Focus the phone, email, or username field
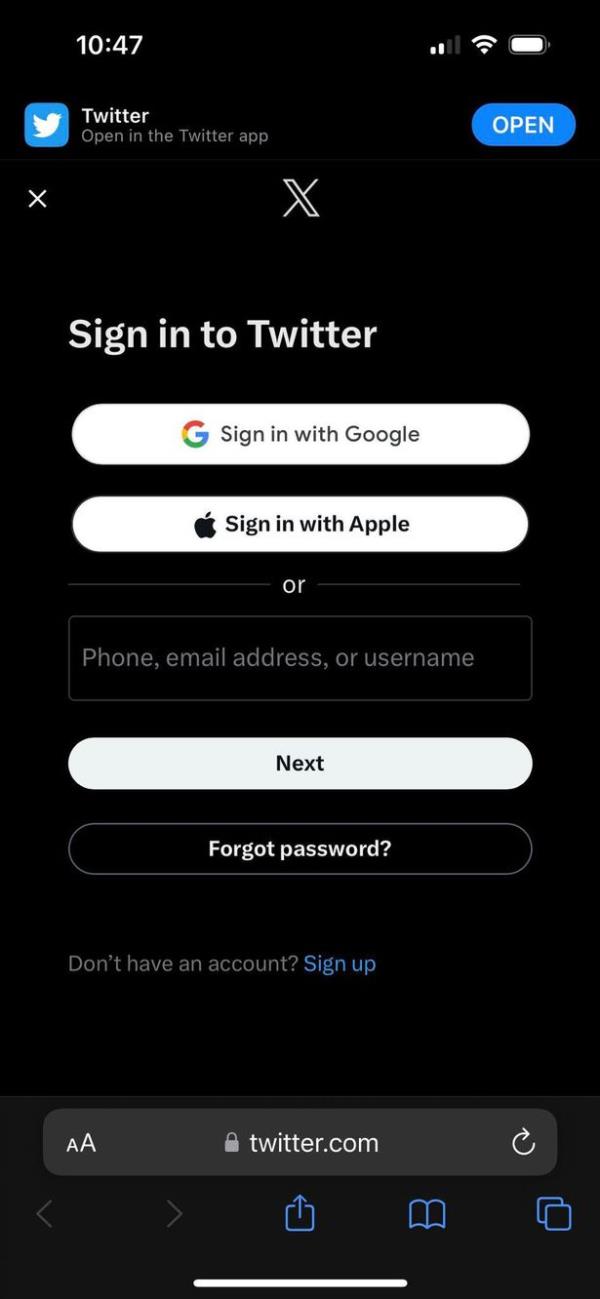The height and width of the screenshot is (1299, 600). click(x=300, y=658)
